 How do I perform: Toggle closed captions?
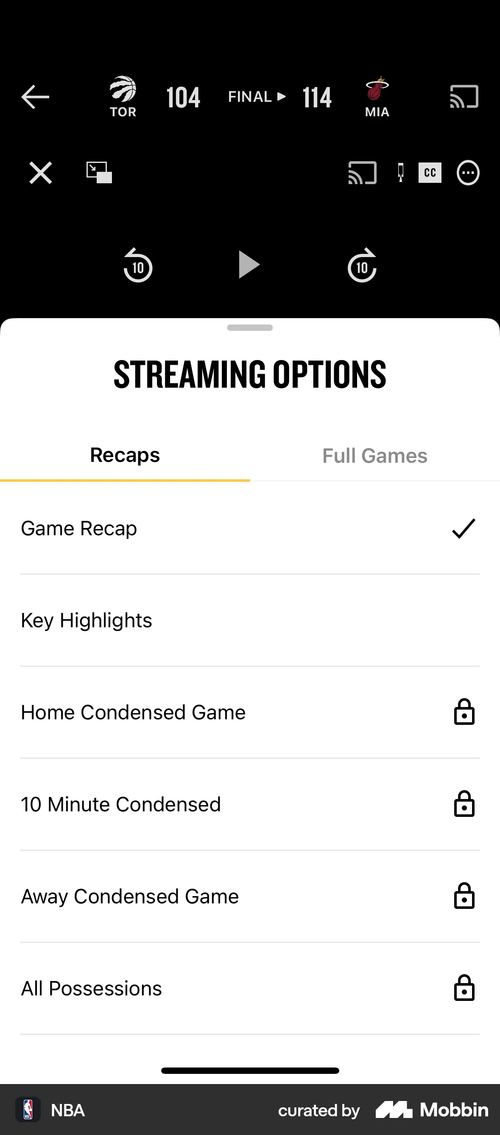430,173
